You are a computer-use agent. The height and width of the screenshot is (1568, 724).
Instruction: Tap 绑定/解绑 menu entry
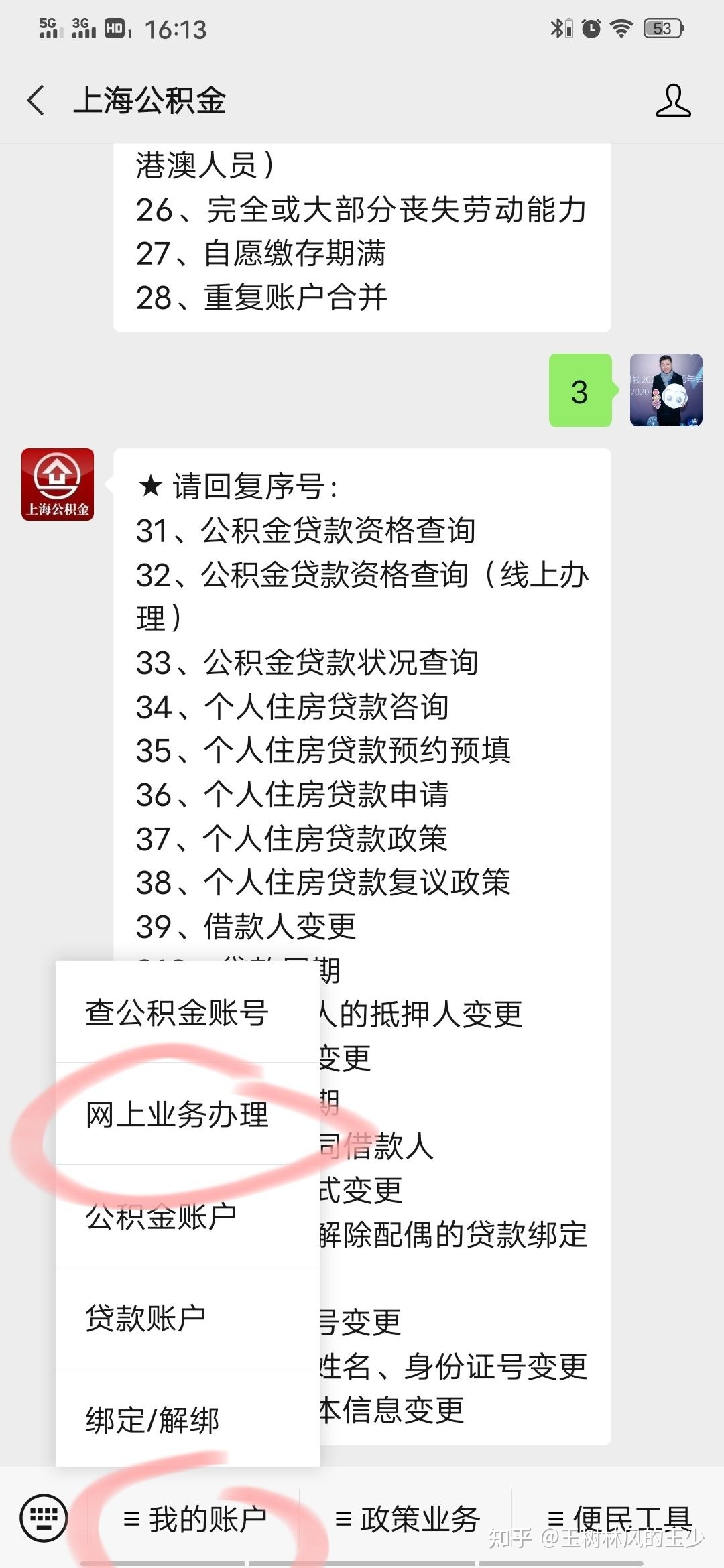(153, 1419)
